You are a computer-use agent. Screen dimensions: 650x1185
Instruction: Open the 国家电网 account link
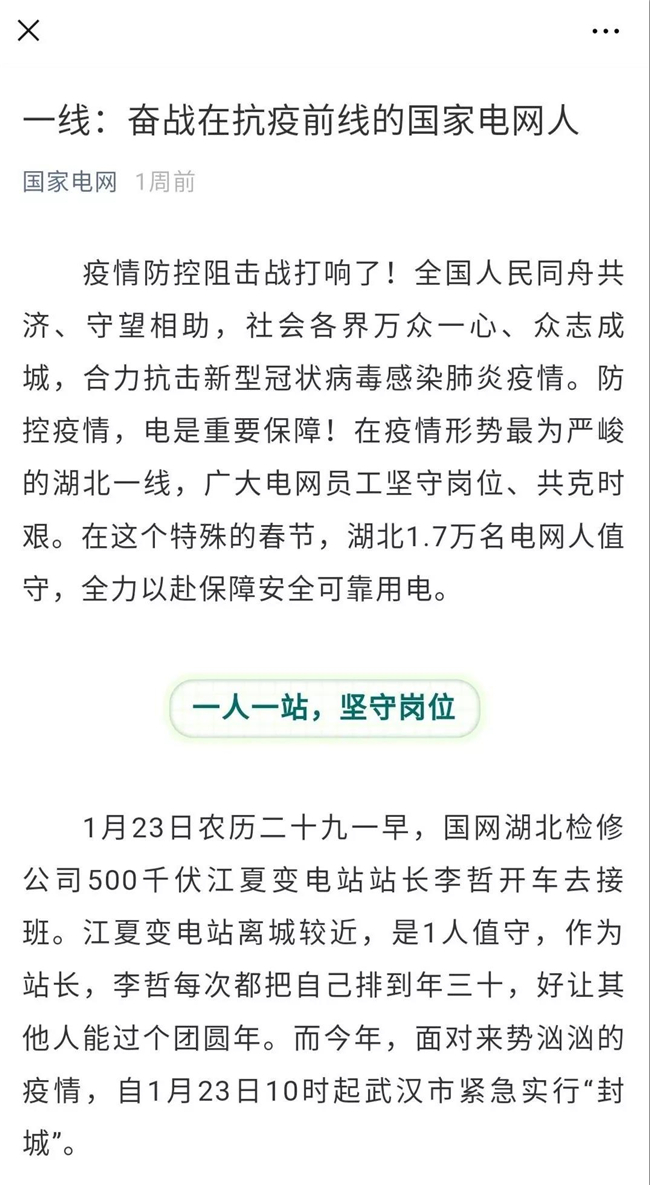pos(70,182)
